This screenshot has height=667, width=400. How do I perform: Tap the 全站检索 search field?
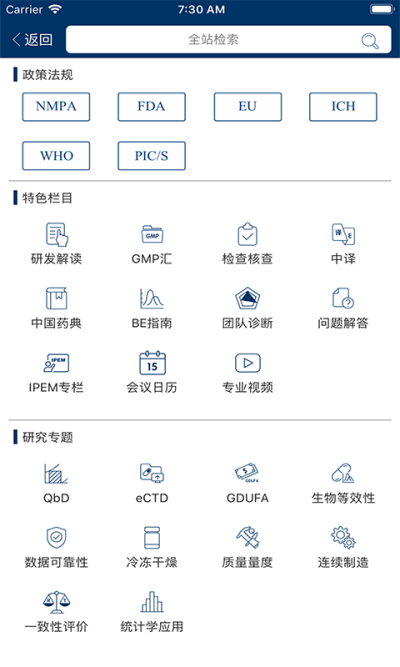229,40
